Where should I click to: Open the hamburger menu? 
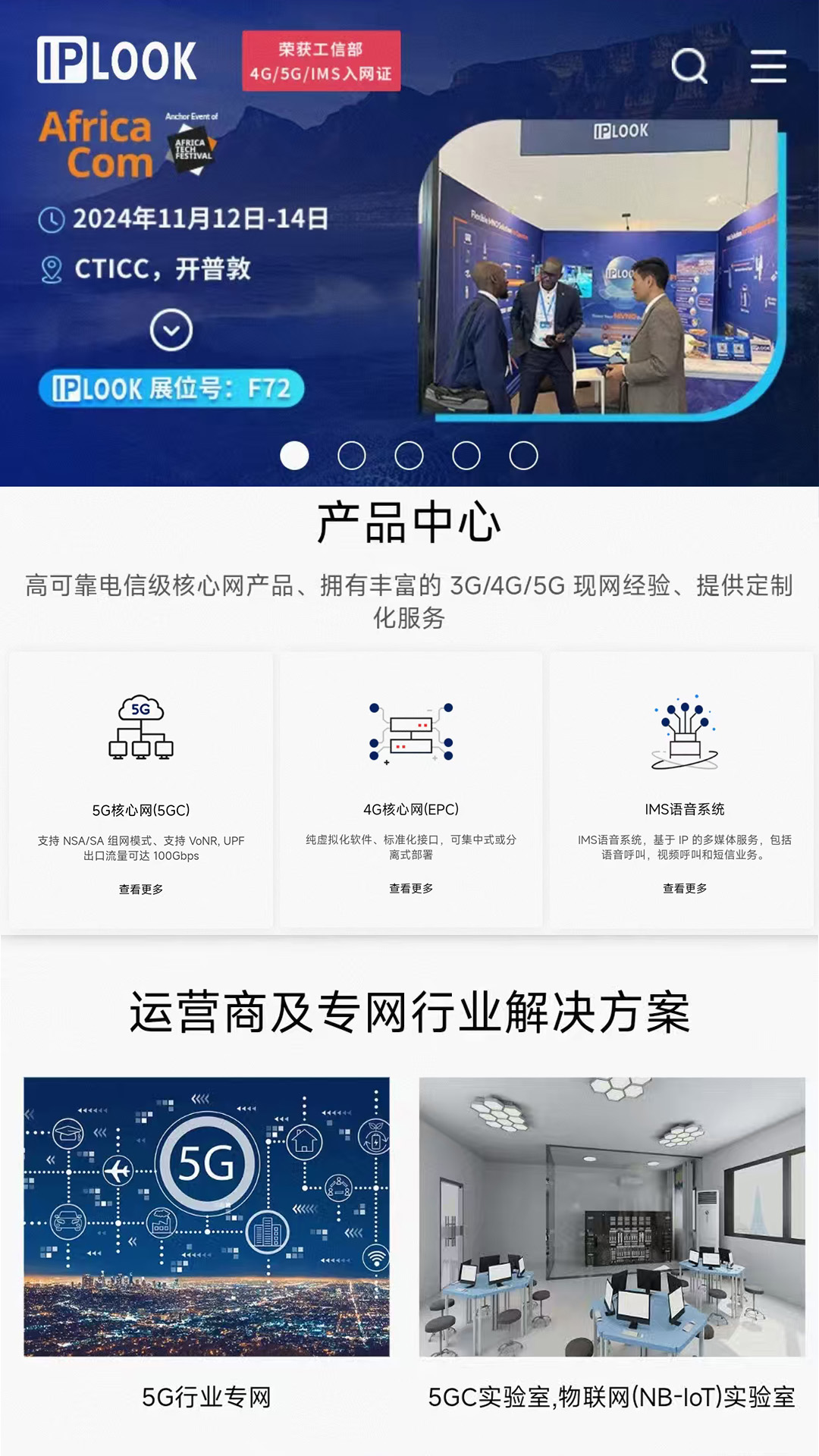coord(767,67)
